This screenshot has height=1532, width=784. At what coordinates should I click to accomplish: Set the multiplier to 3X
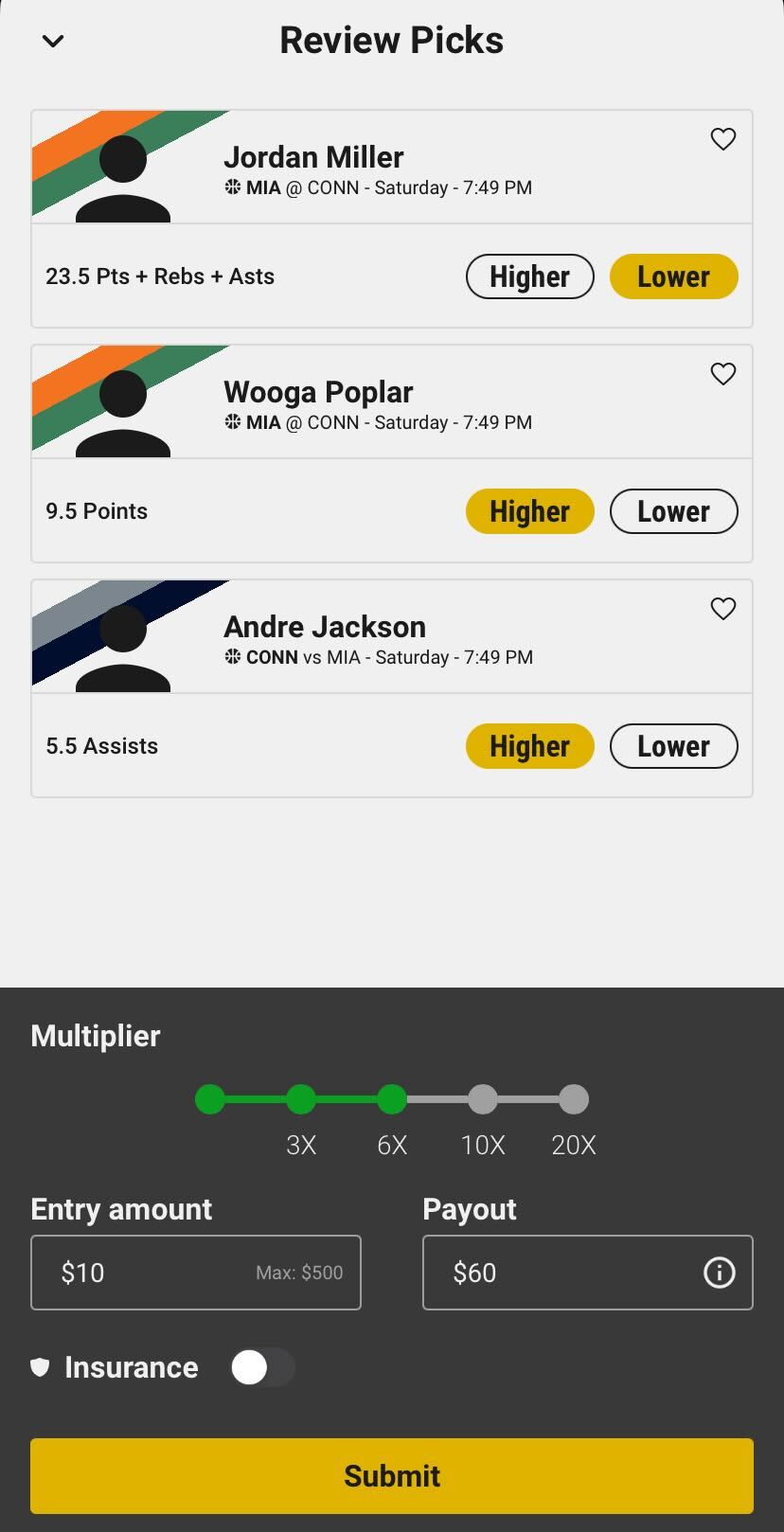coord(301,1099)
